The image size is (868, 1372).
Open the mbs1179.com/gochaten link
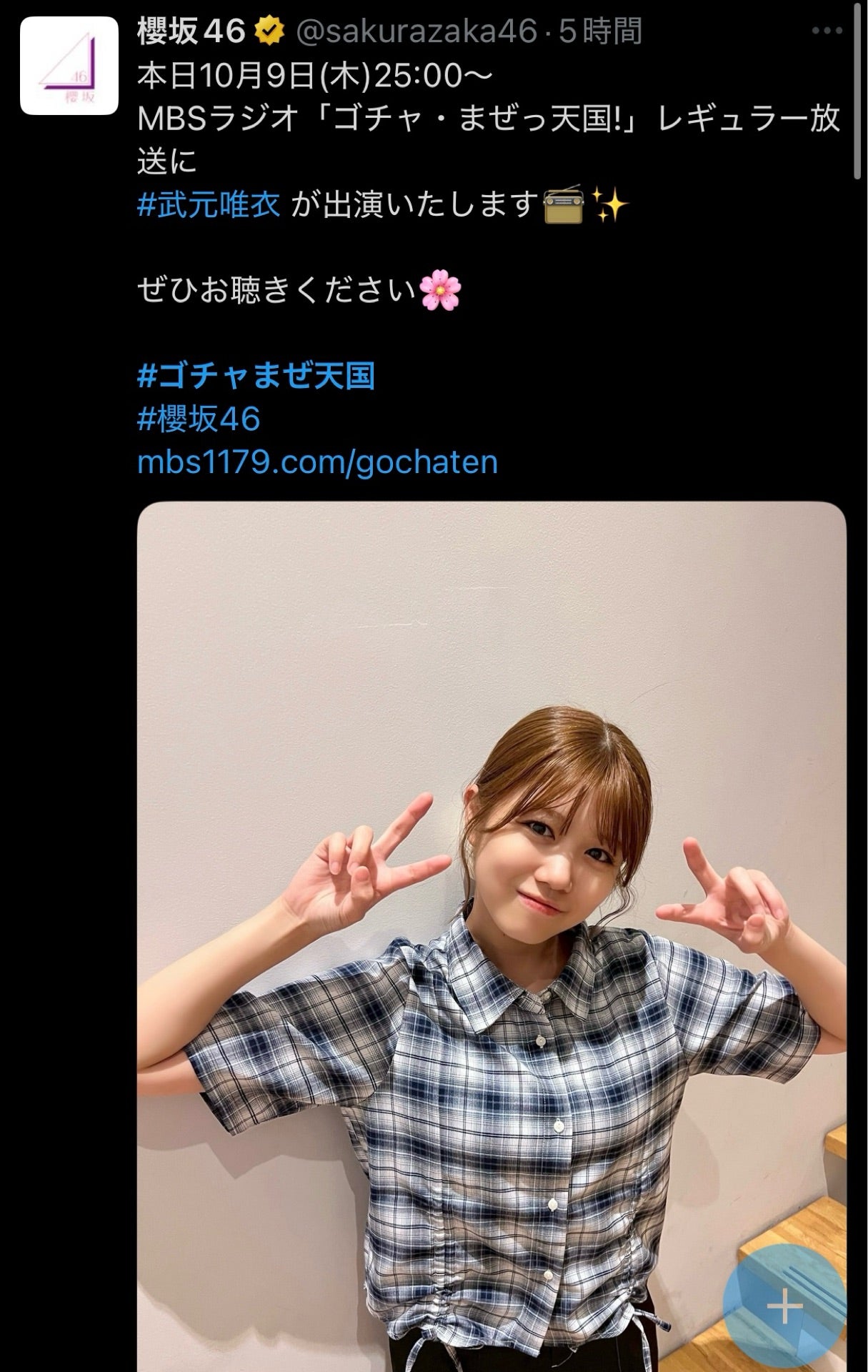[317, 462]
